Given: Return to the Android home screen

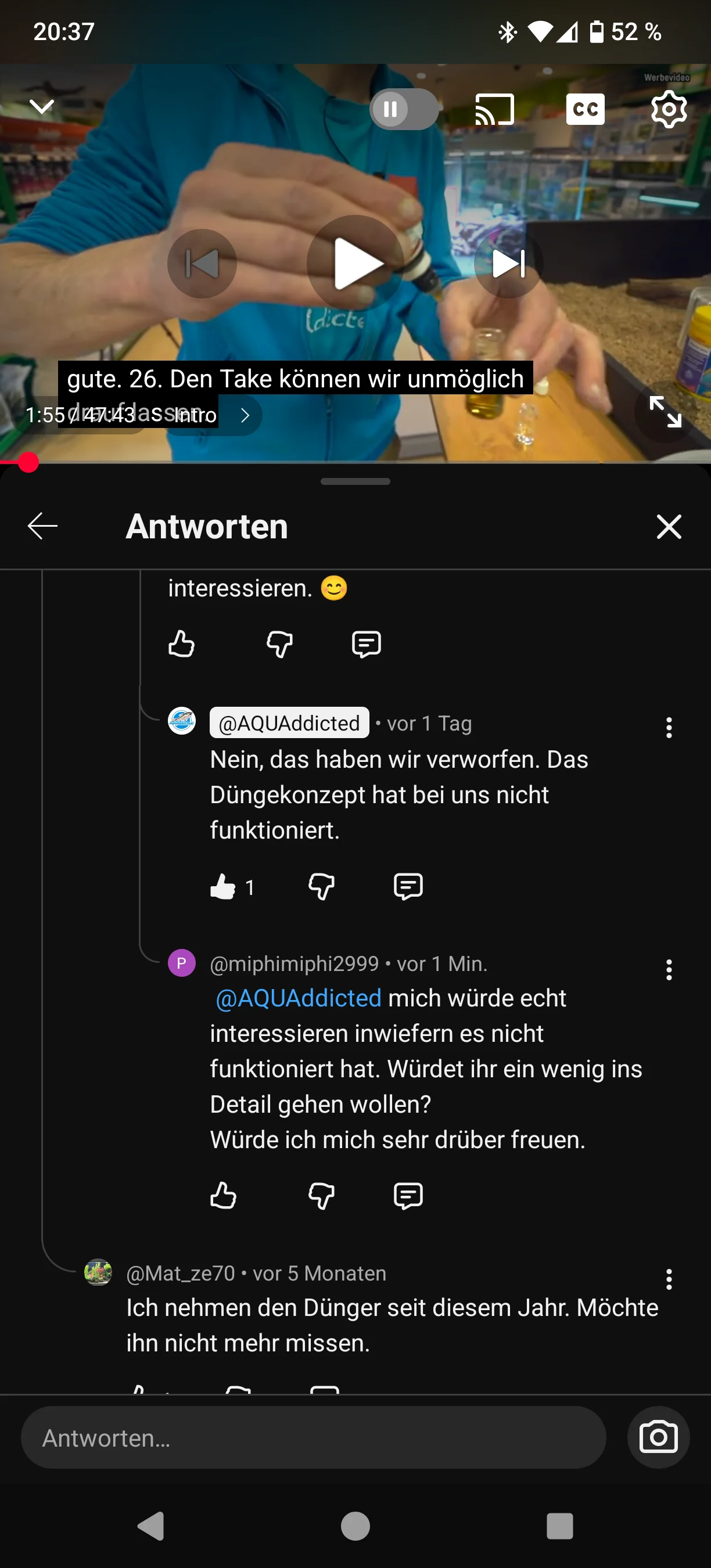Looking at the screenshot, I should (355, 1526).
